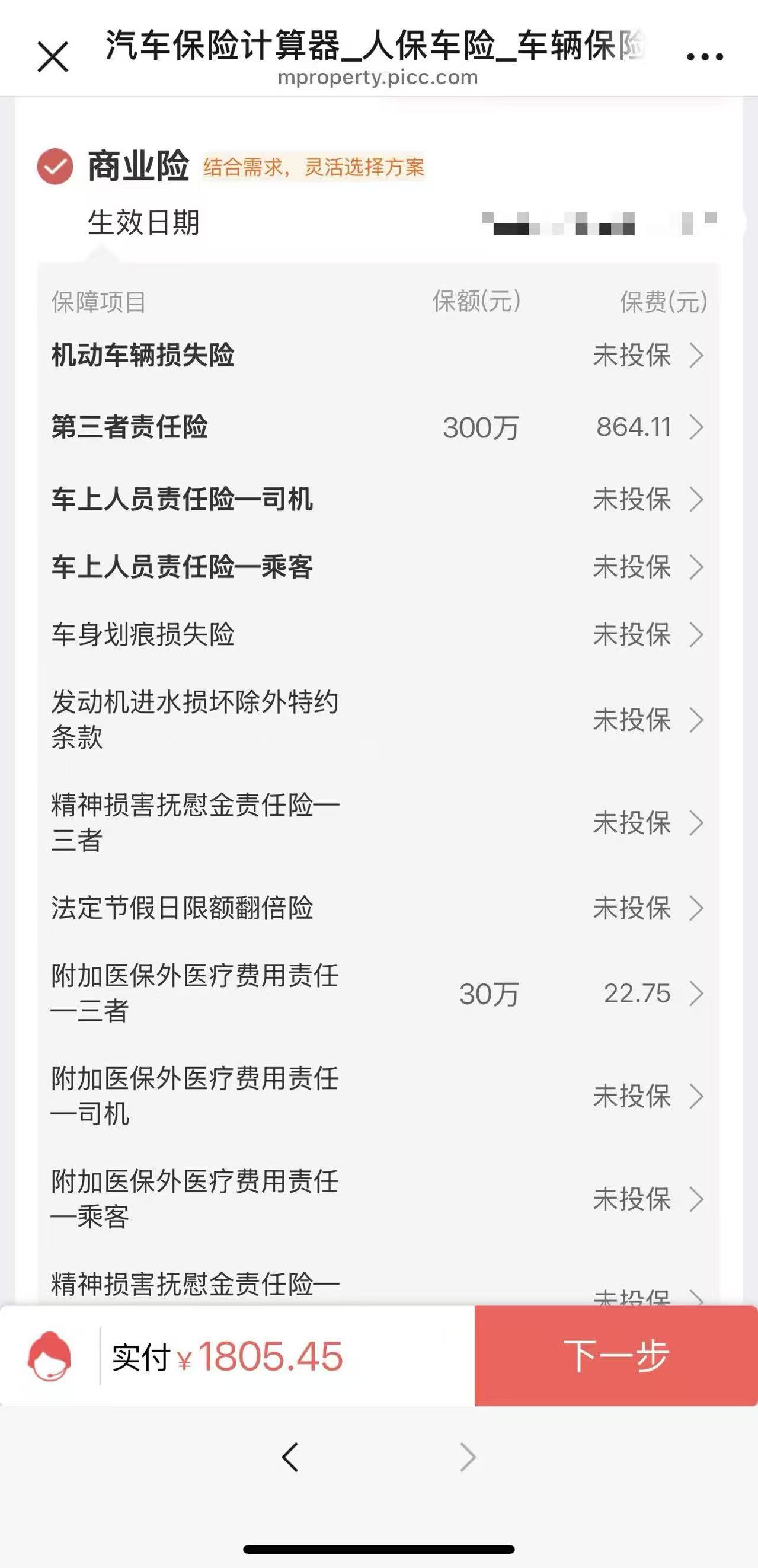758x1568 pixels.
Task: Go back to the previous web page
Action: [x=290, y=1457]
